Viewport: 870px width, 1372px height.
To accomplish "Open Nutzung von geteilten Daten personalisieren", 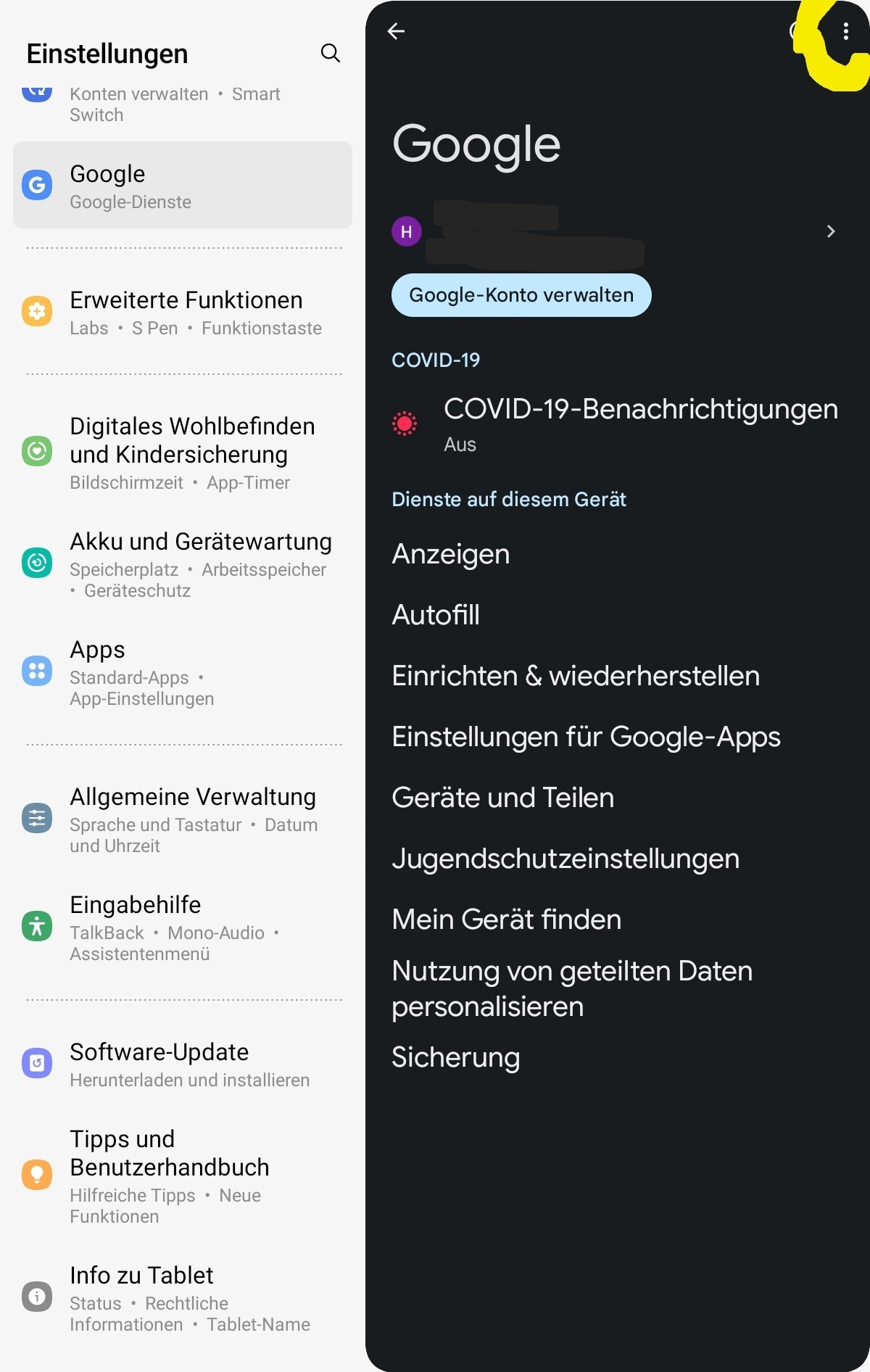I will point(571,988).
